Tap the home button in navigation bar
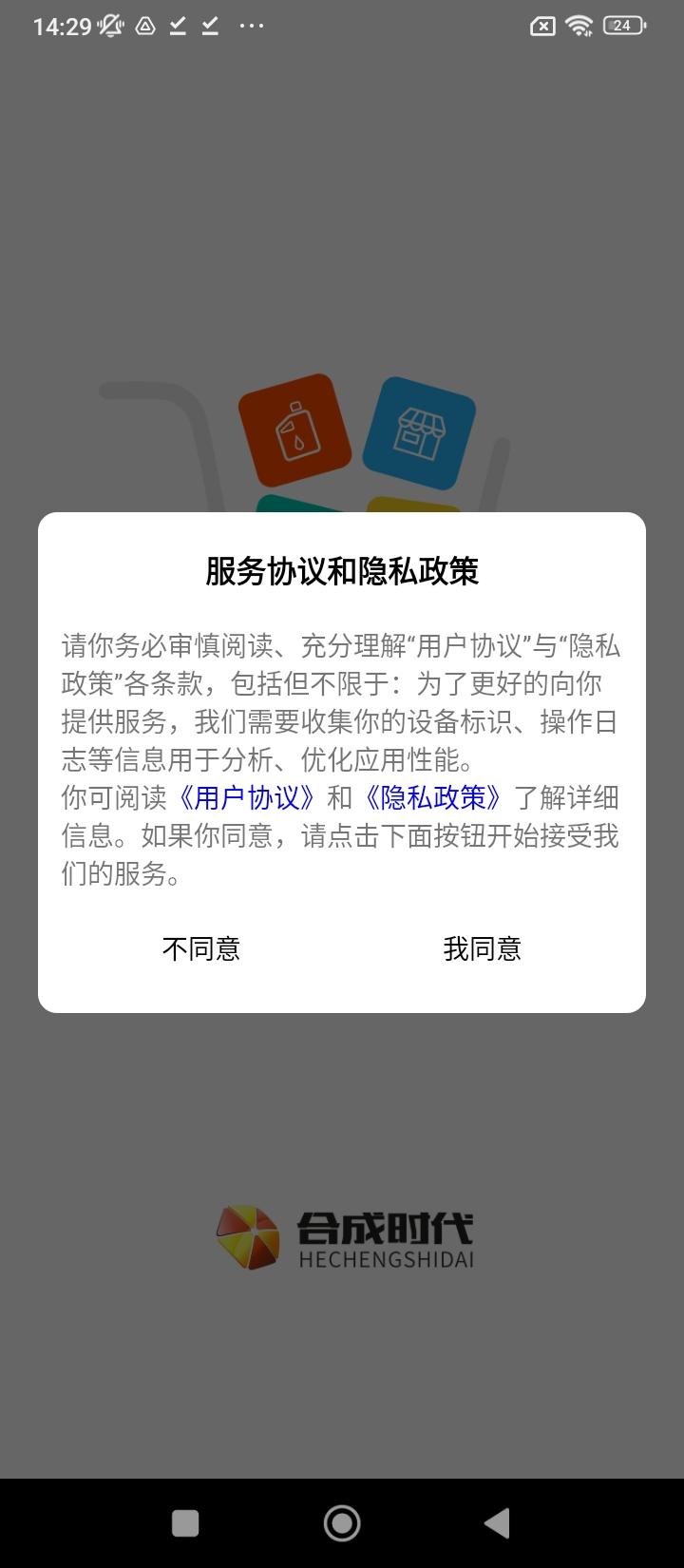The height and width of the screenshot is (1568, 684). [x=342, y=1522]
